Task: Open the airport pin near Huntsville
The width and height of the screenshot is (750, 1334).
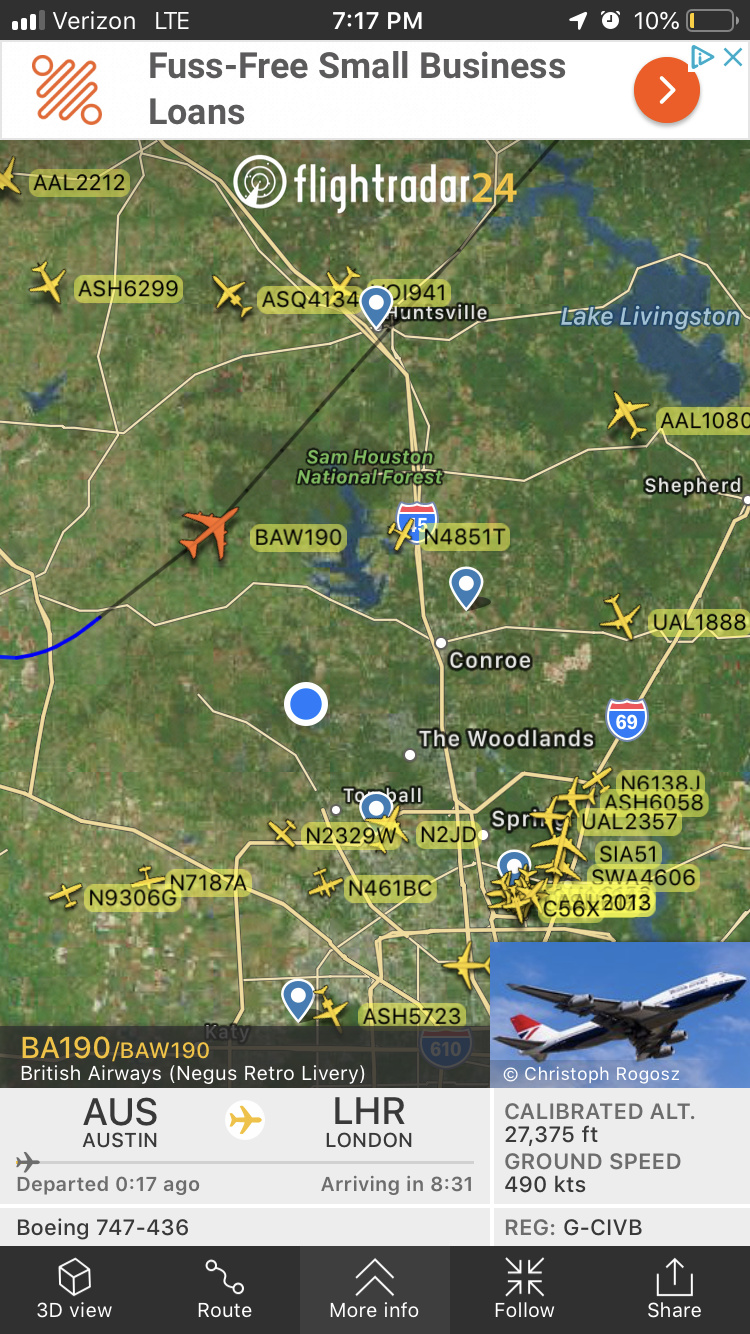Action: 376,305
